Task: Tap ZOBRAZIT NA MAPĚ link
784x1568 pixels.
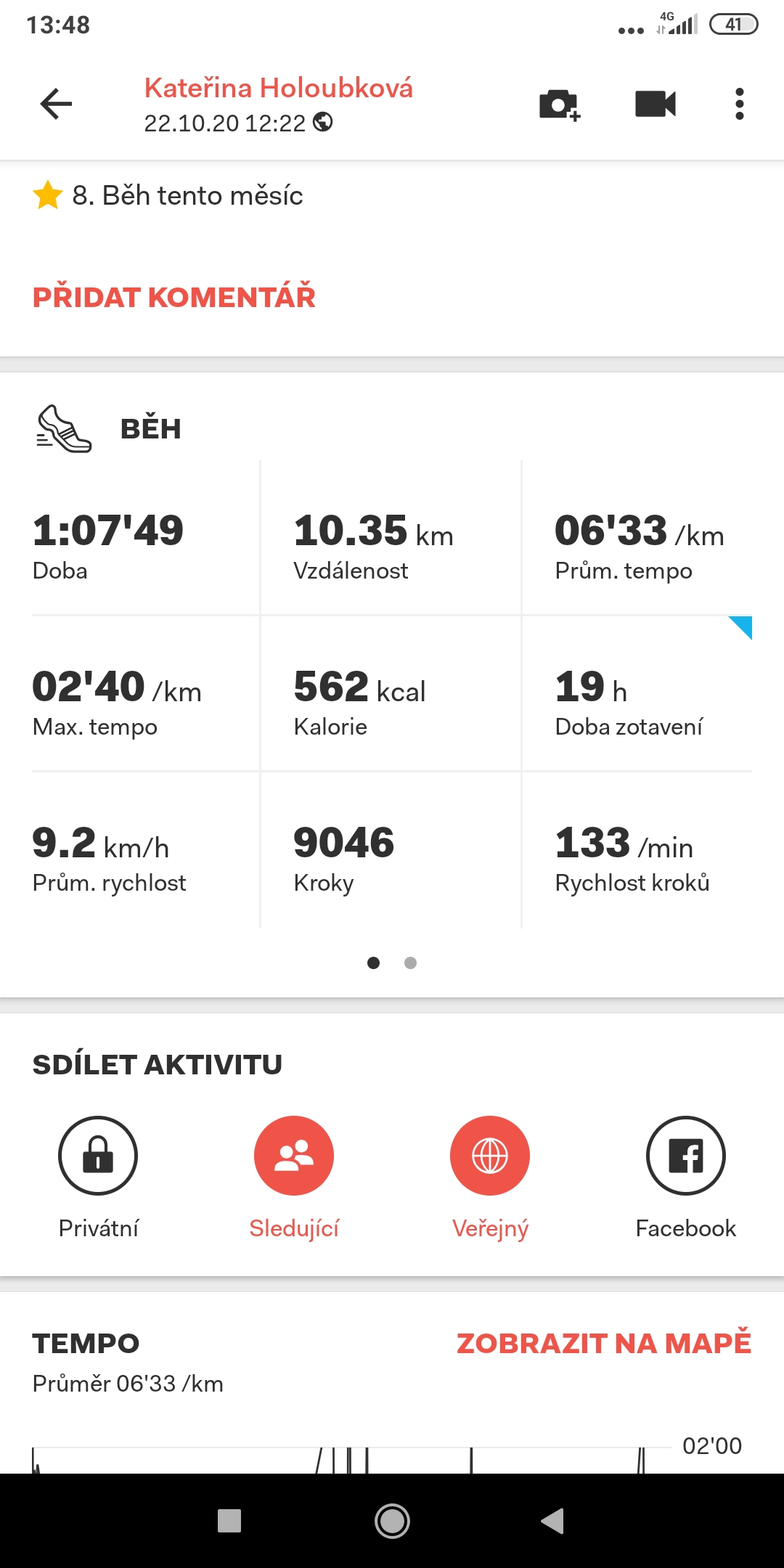Action: click(x=604, y=1343)
